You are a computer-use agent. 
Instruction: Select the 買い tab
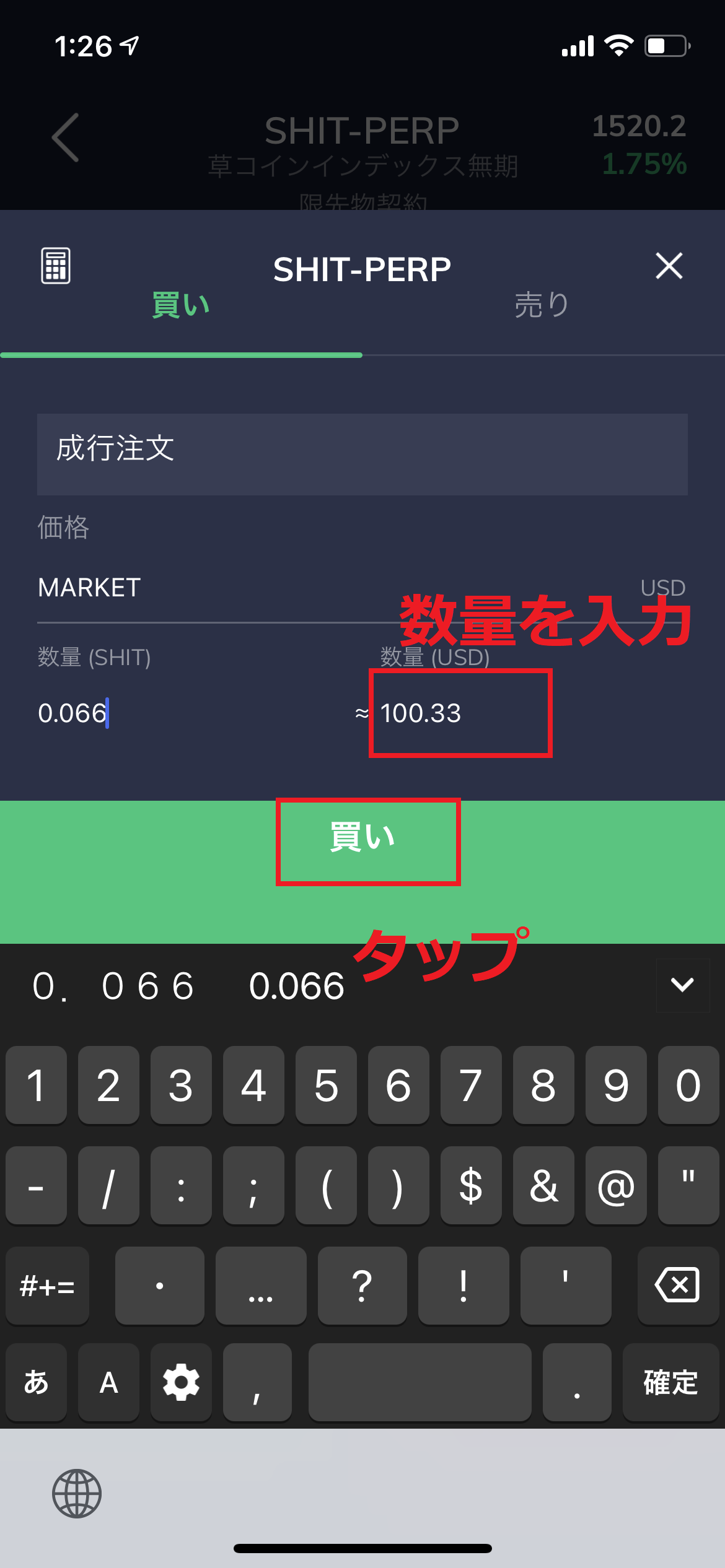click(x=181, y=305)
